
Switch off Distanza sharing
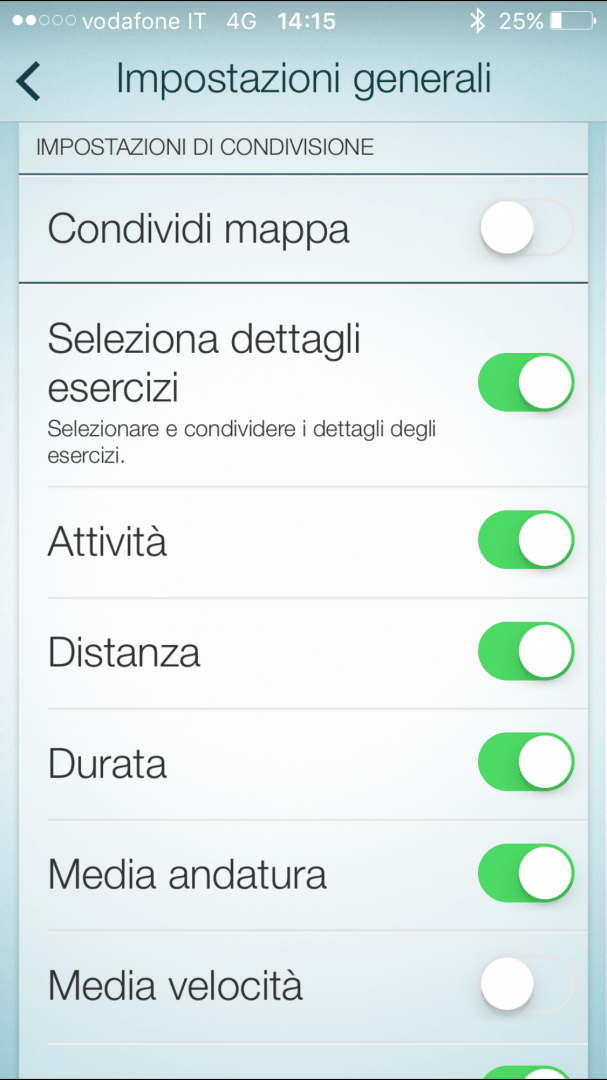click(525, 652)
